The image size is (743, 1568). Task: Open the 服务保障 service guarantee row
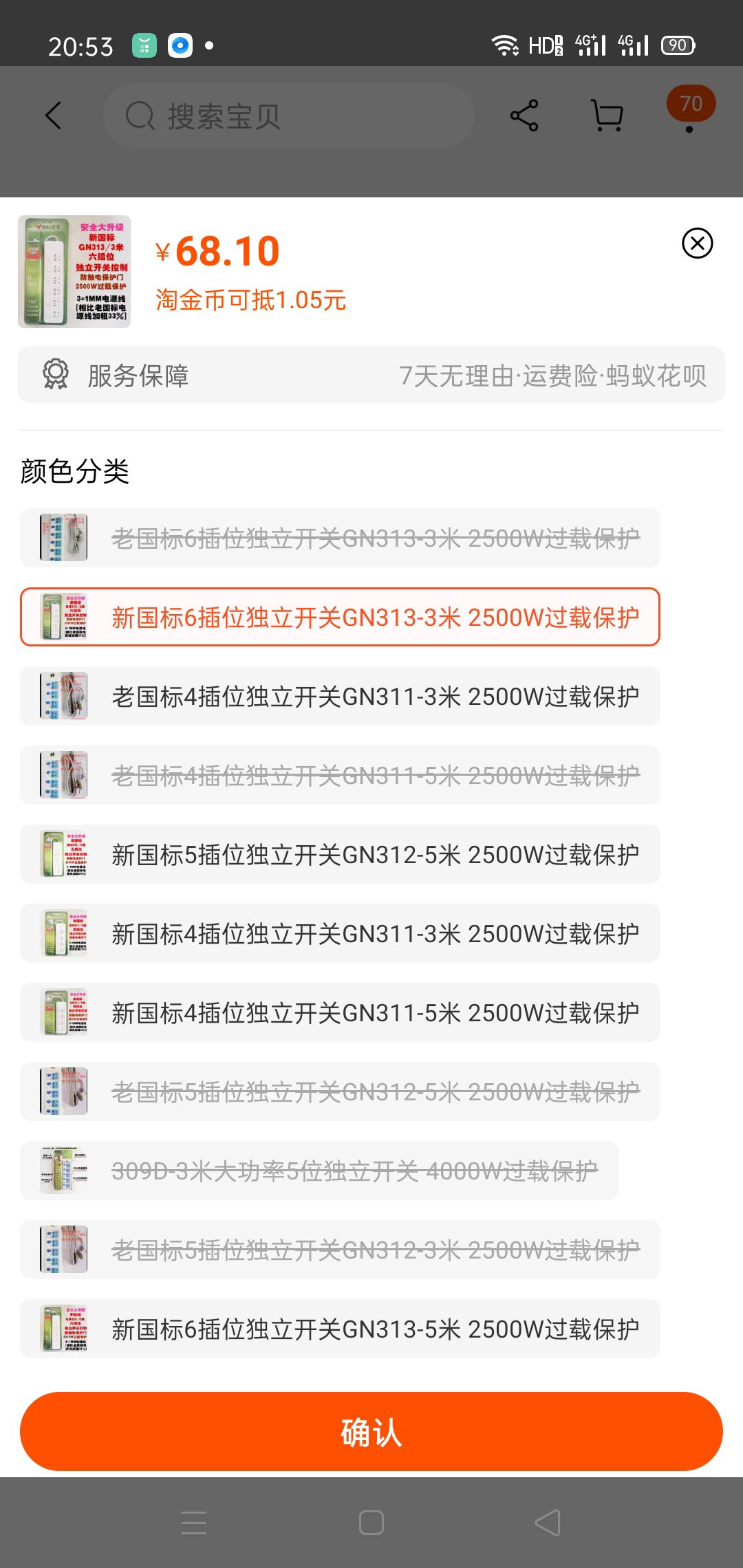coord(371,375)
